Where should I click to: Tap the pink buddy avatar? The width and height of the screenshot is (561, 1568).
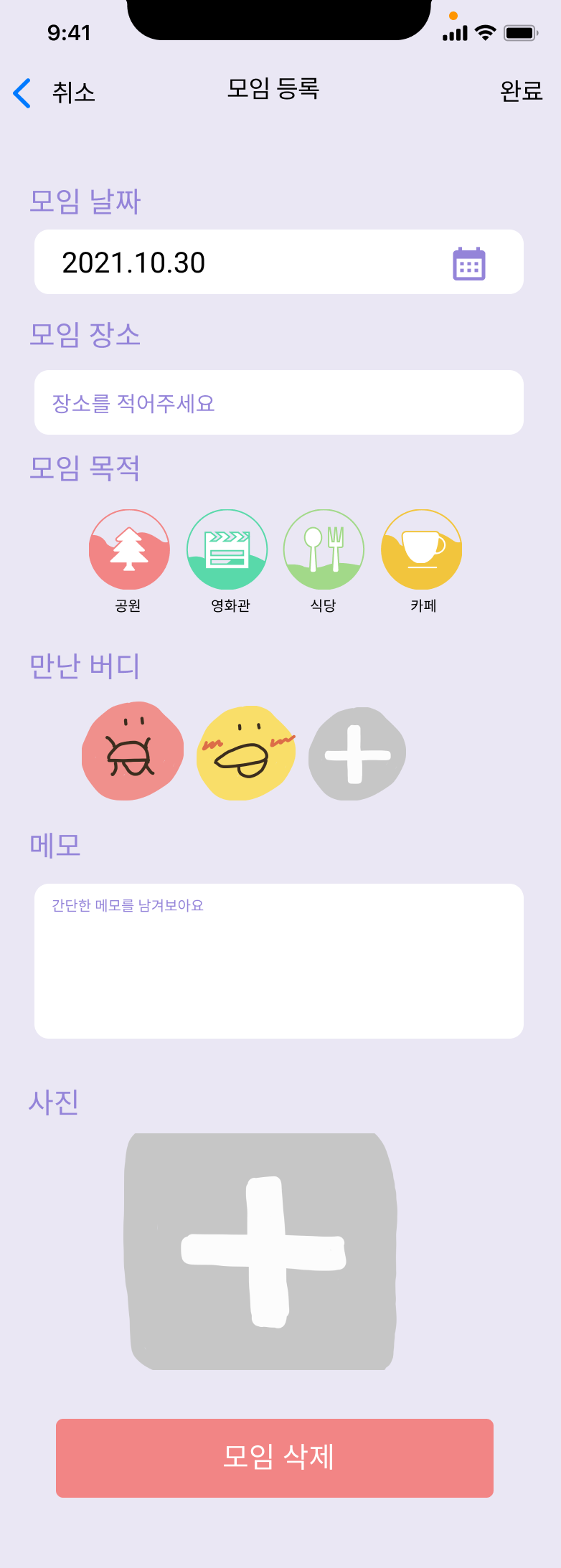pos(132,751)
